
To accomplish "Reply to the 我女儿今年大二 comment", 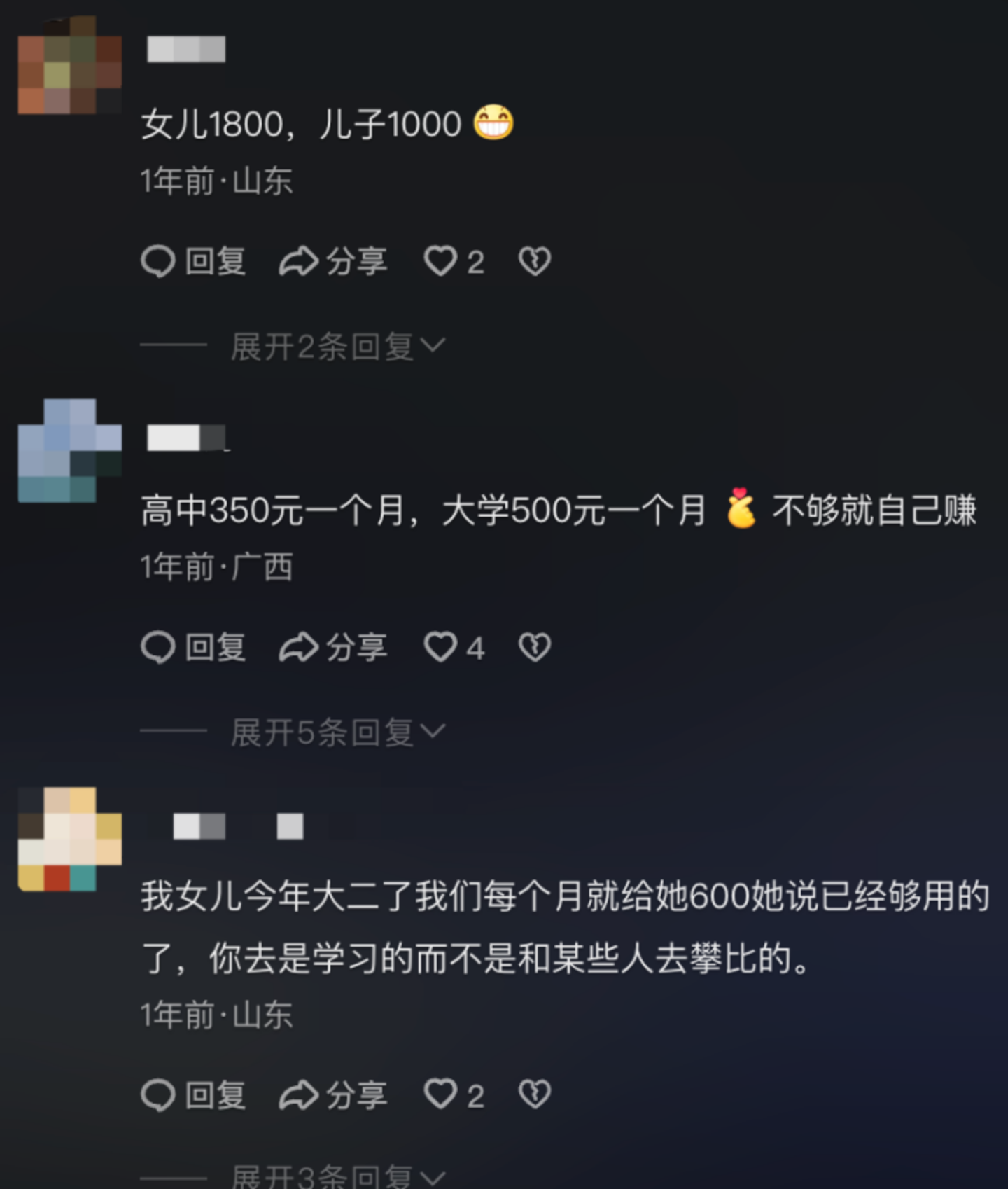I will [x=194, y=1095].
